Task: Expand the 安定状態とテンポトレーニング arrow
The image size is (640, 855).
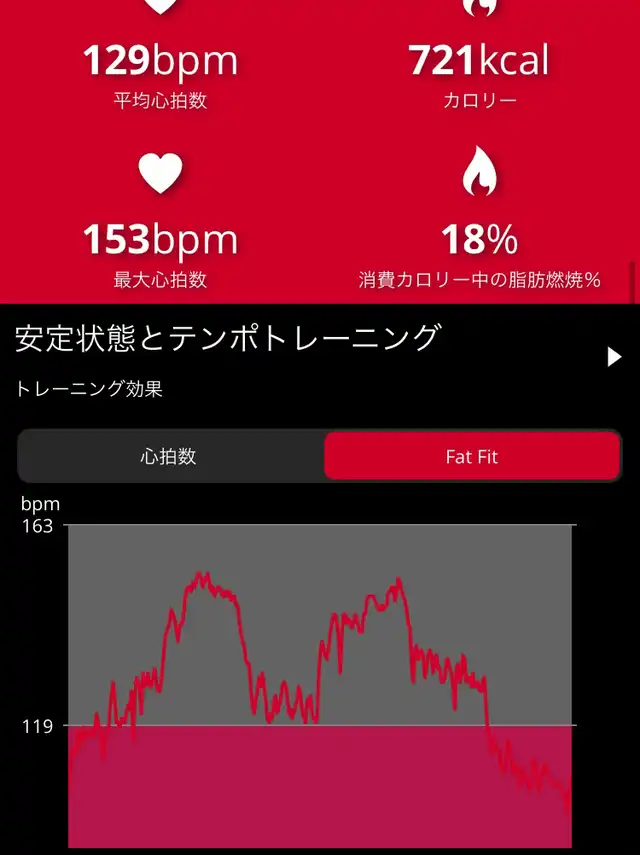Action: pyautogui.click(x=614, y=357)
